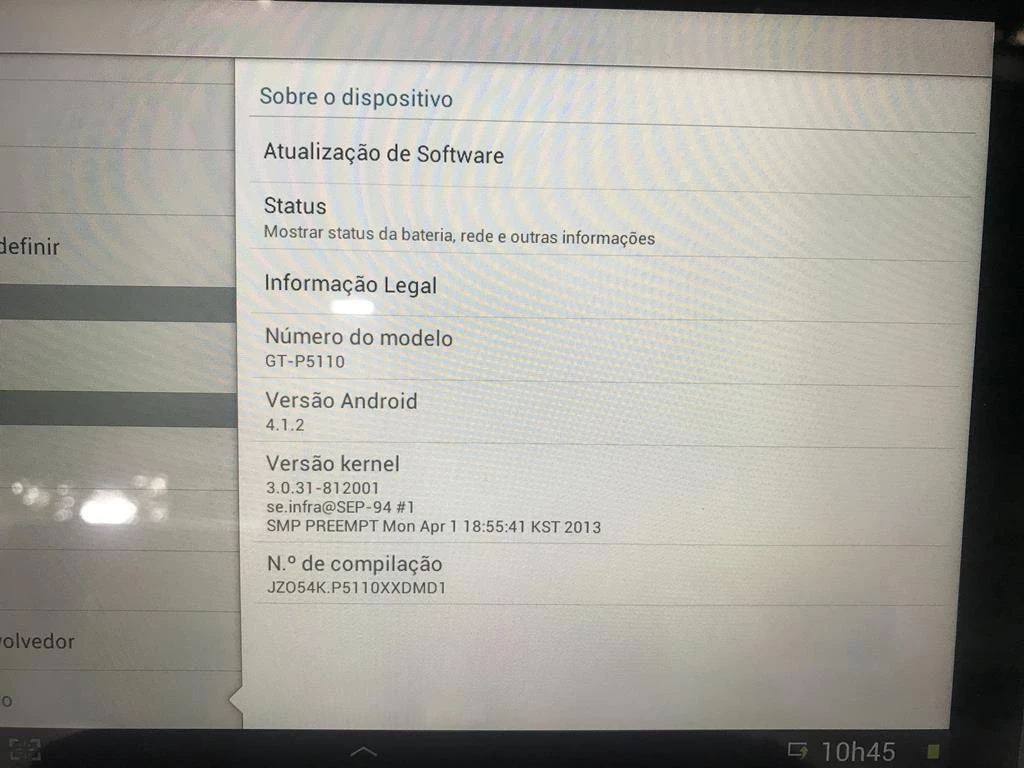Open Atualização de Software
This screenshot has height=768, width=1024.
pos(384,155)
